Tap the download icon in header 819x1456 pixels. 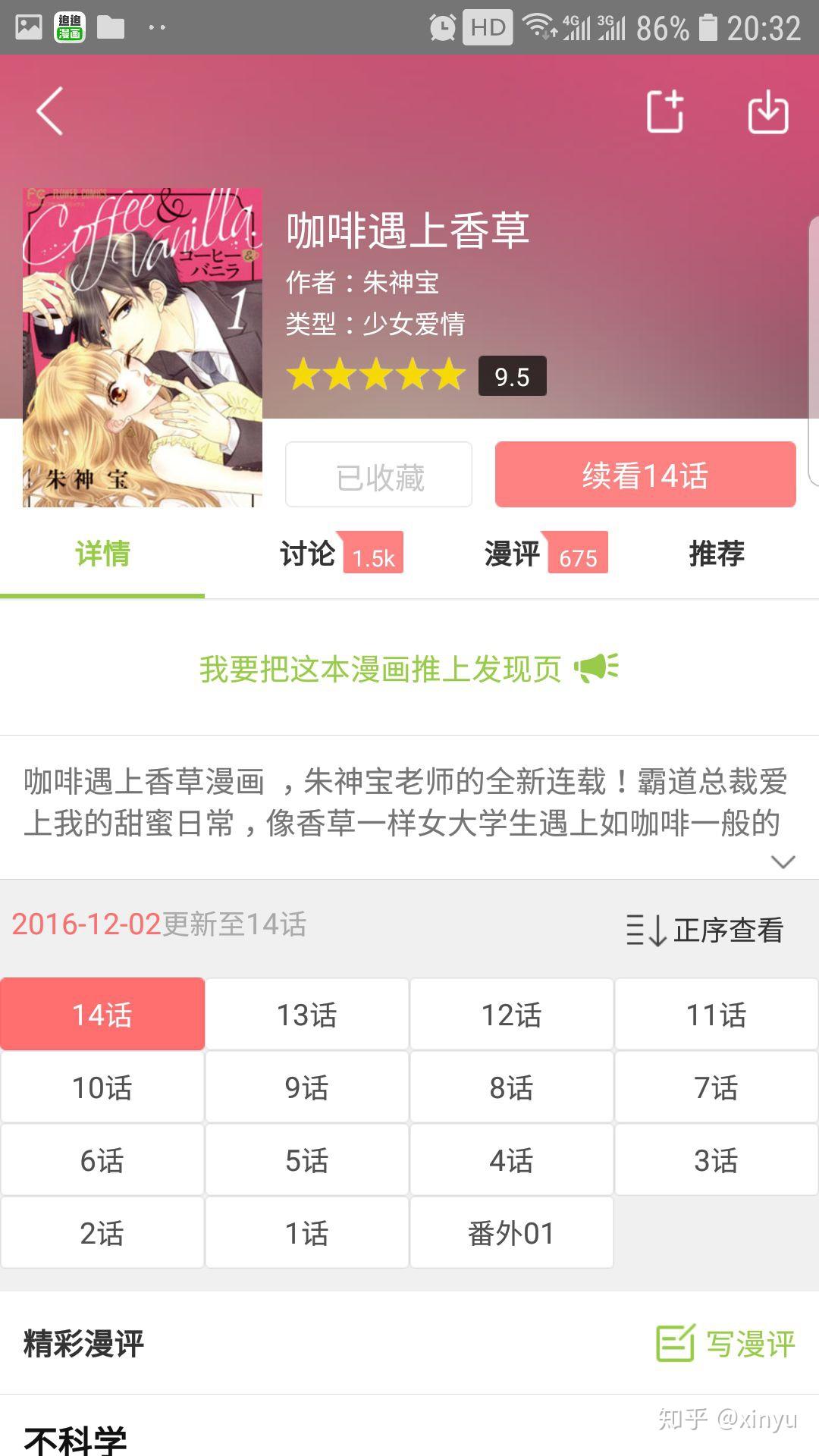tap(768, 111)
